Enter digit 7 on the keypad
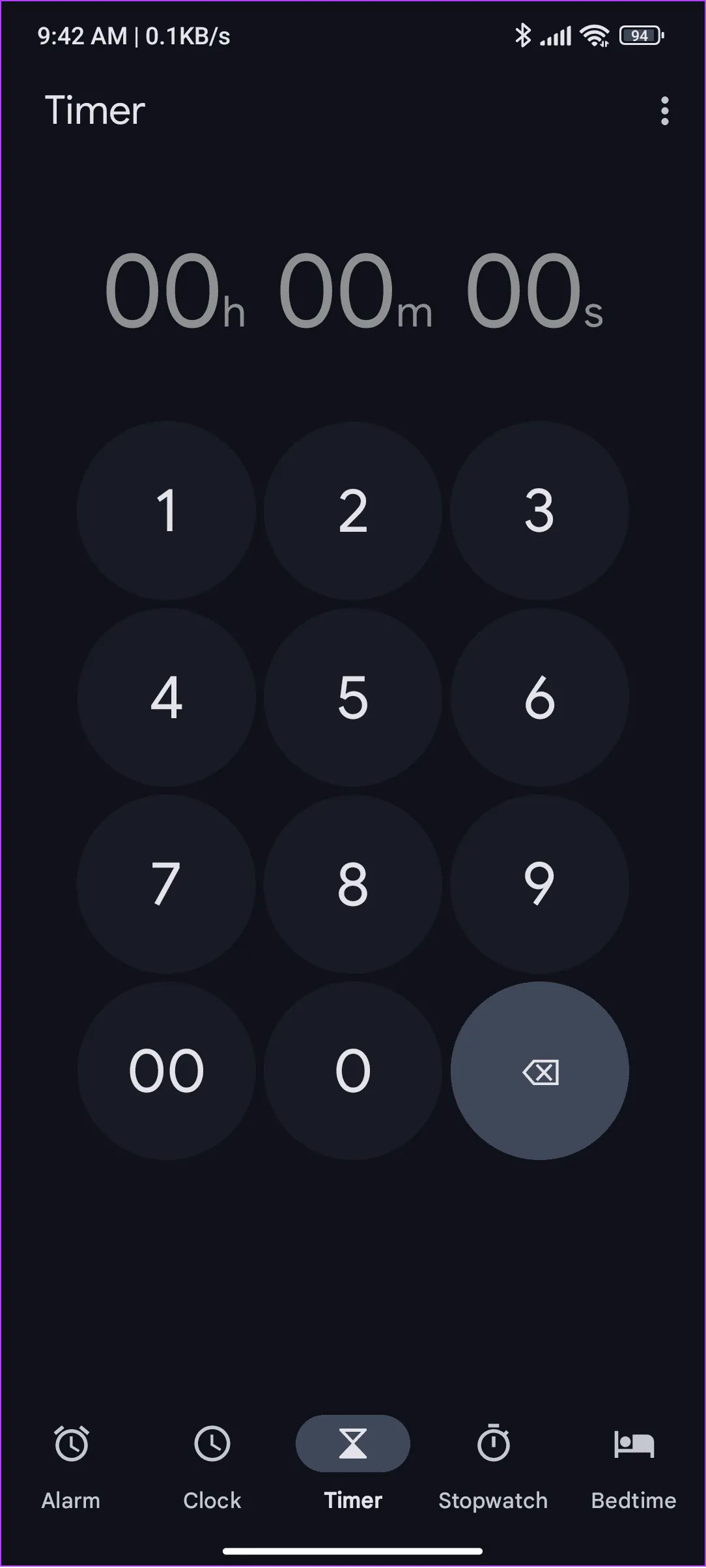706x1568 pixels. click(x=167, y=884)
